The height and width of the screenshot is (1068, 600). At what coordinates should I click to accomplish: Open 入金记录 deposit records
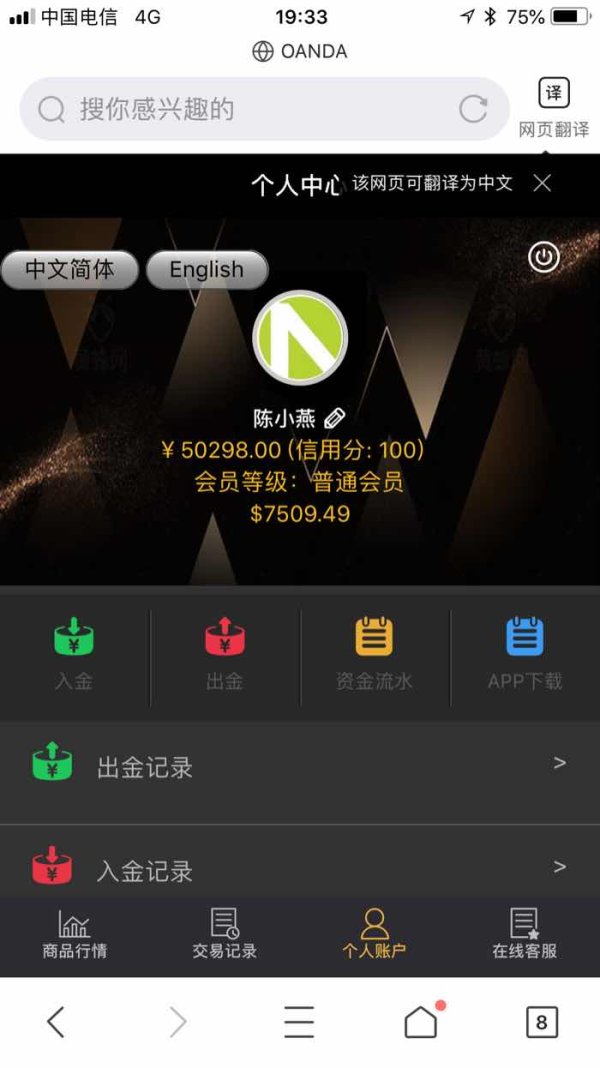300,864
